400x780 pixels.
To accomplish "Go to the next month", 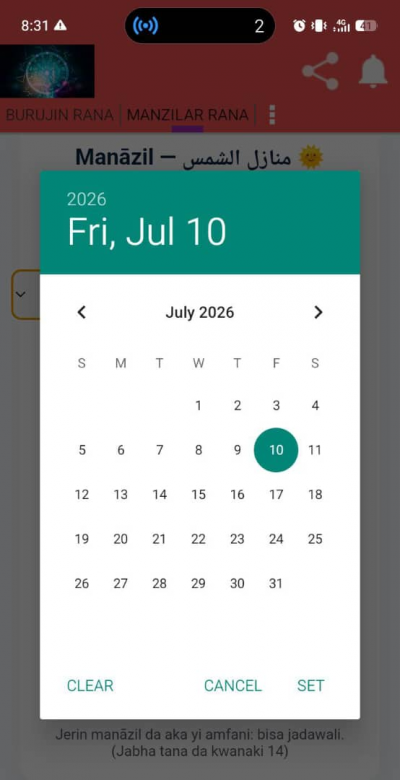I will click(318, 312).
